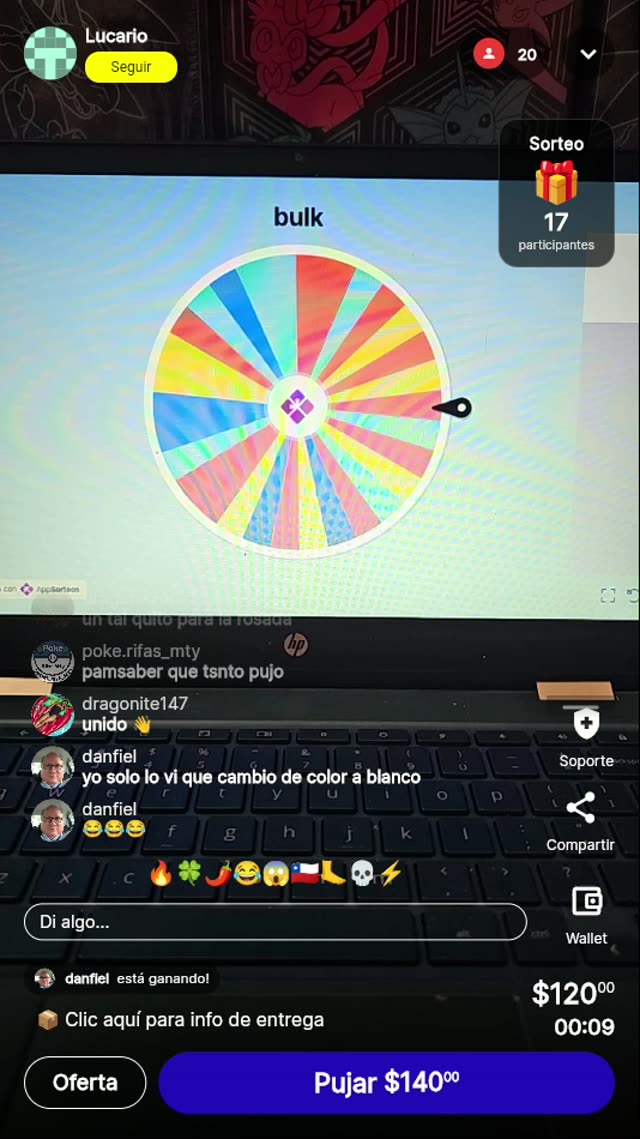
Task: Make a custom offer with Oferta
Action: 85,1082
